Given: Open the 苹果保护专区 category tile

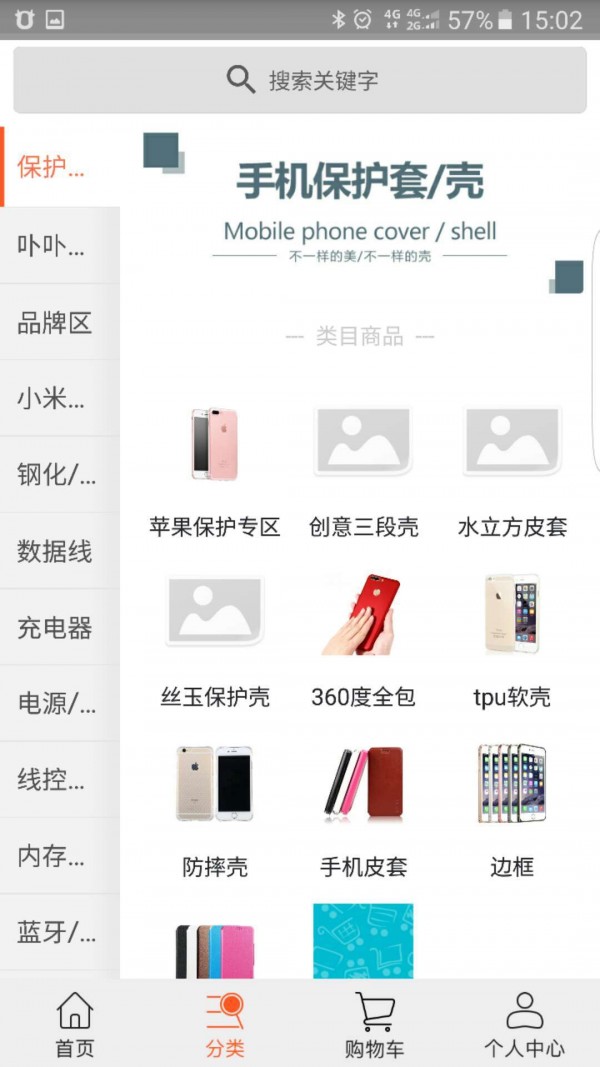Looking at the screenshot, I should [x=215, y=470].
